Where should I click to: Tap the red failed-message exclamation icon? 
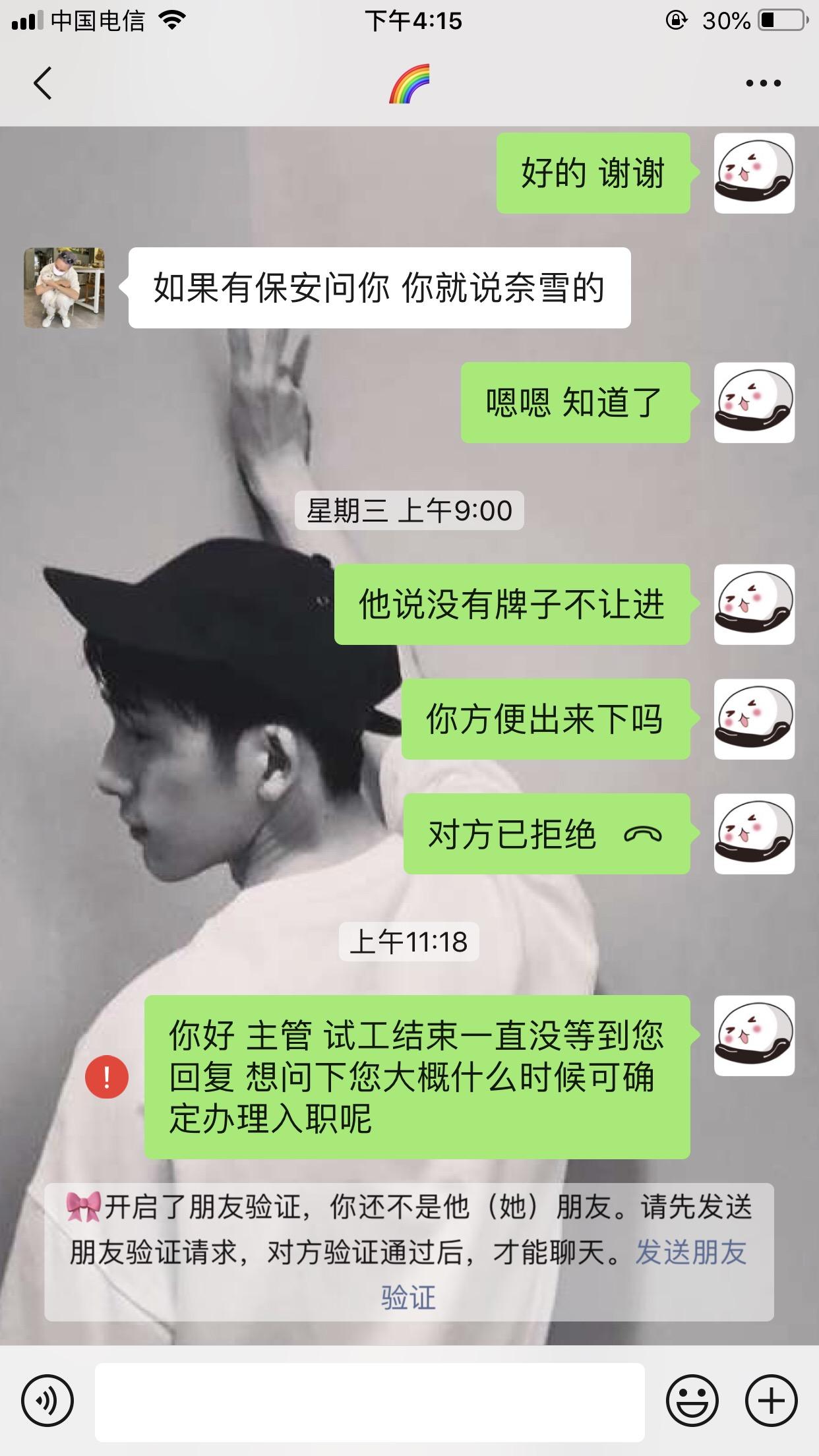(x=106, y=1077)
